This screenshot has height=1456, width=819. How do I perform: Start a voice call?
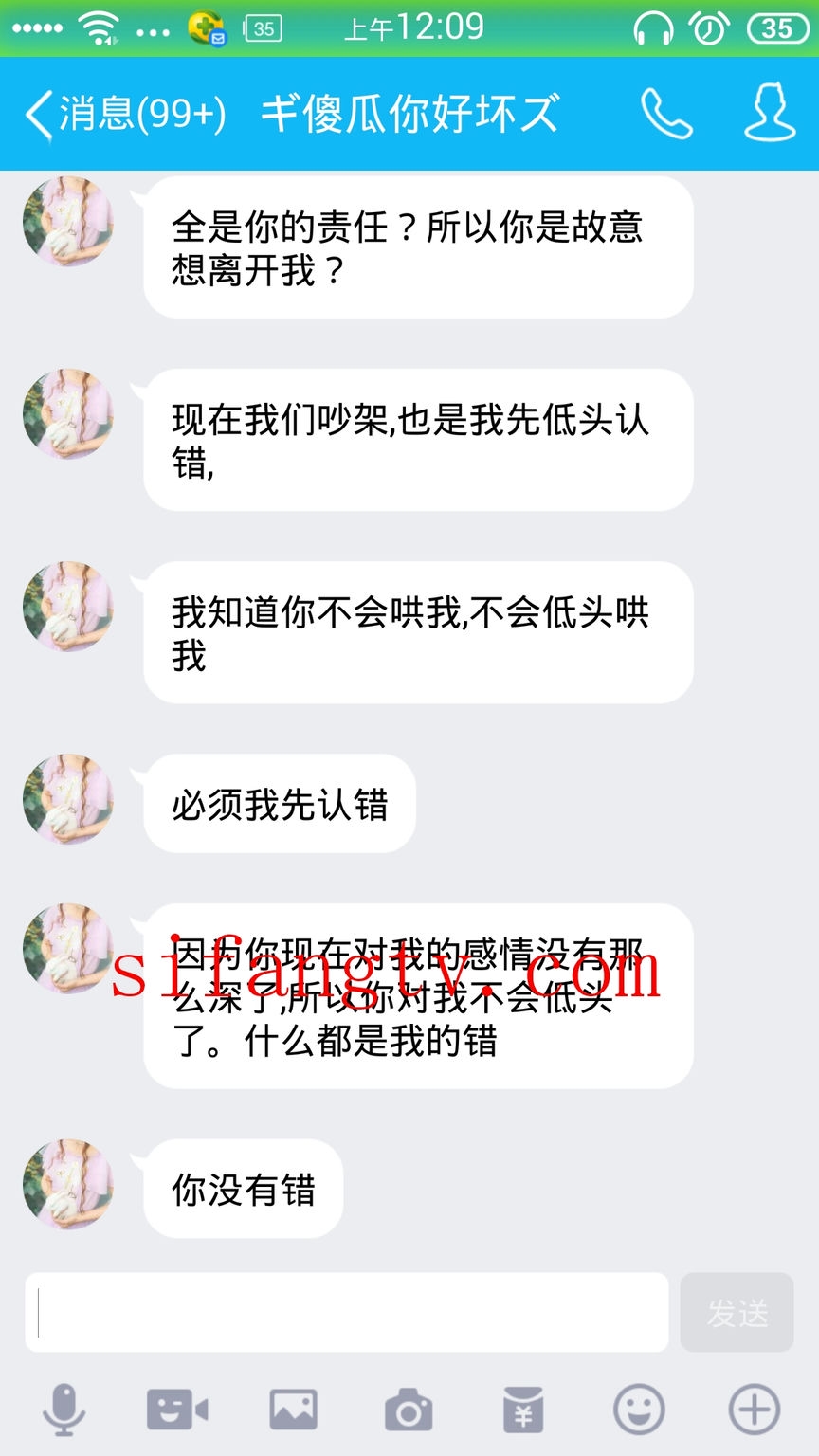[x=666, y=114]
